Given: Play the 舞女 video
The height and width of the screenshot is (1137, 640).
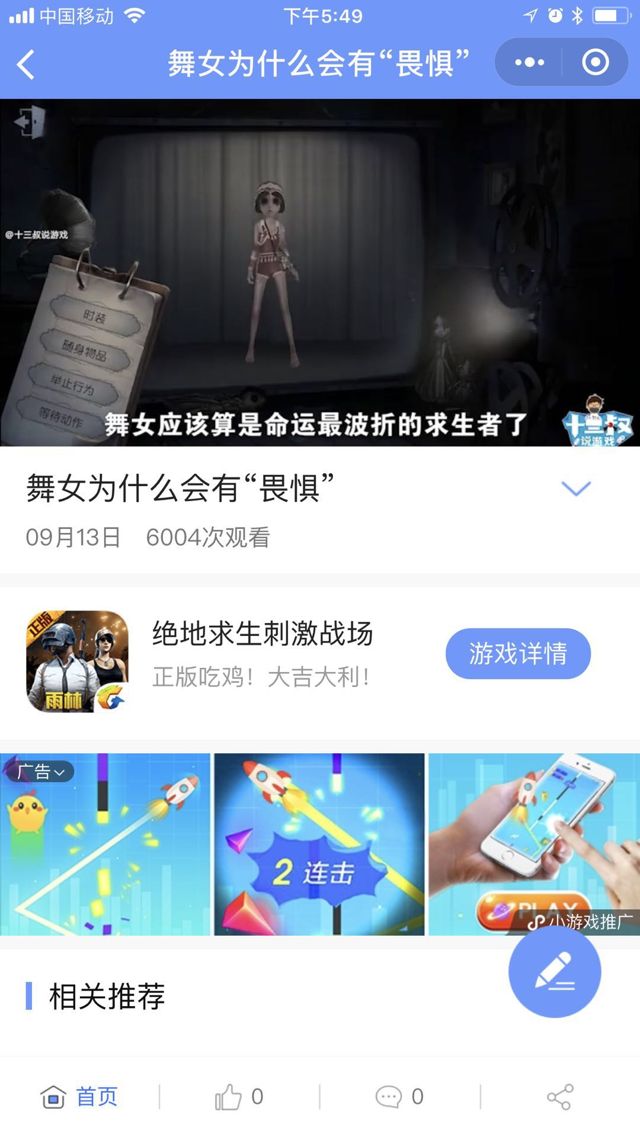Looking at the screenshot, I should tap(320, 272).
